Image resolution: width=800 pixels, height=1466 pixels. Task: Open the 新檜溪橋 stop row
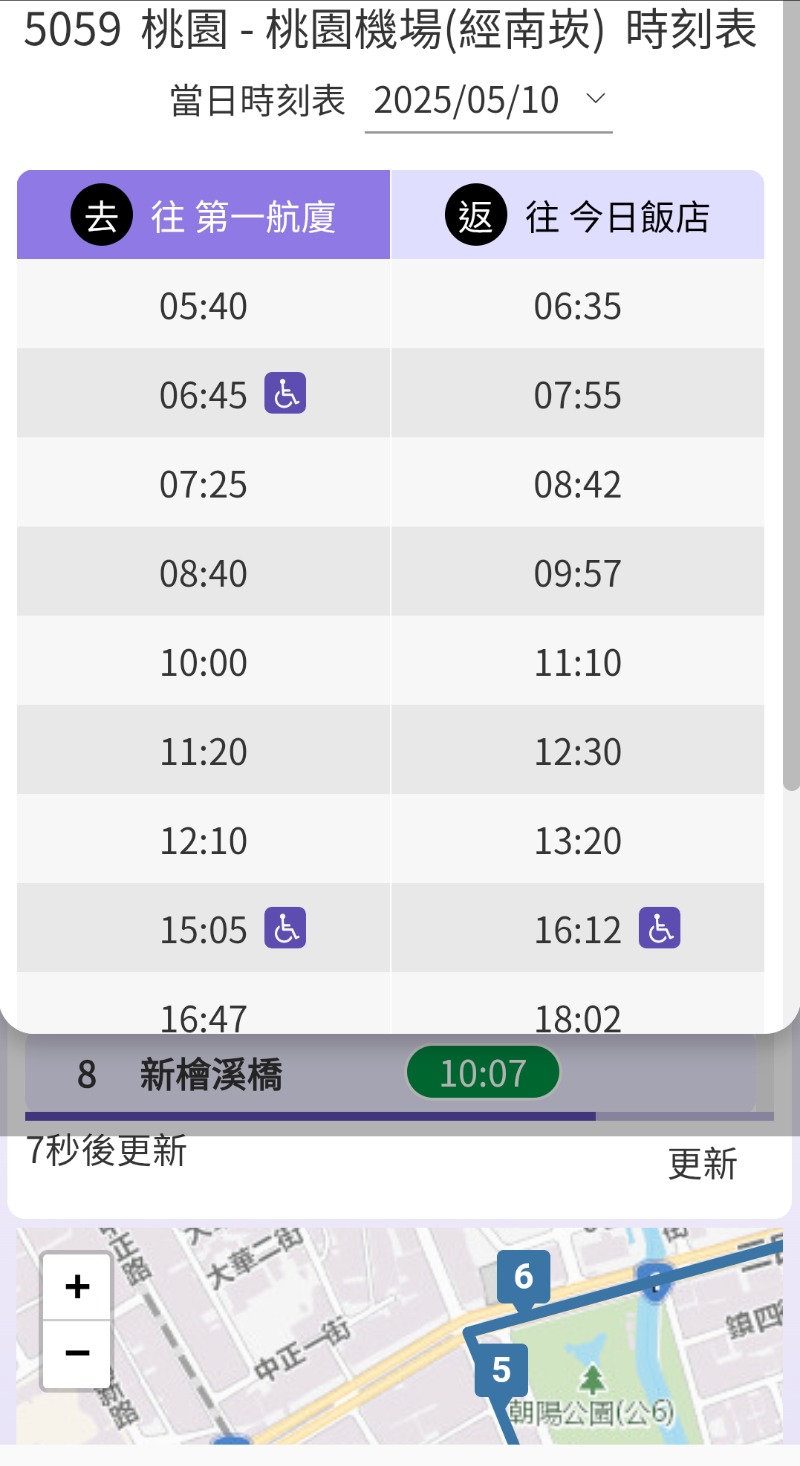click(x=210, y=1075)
